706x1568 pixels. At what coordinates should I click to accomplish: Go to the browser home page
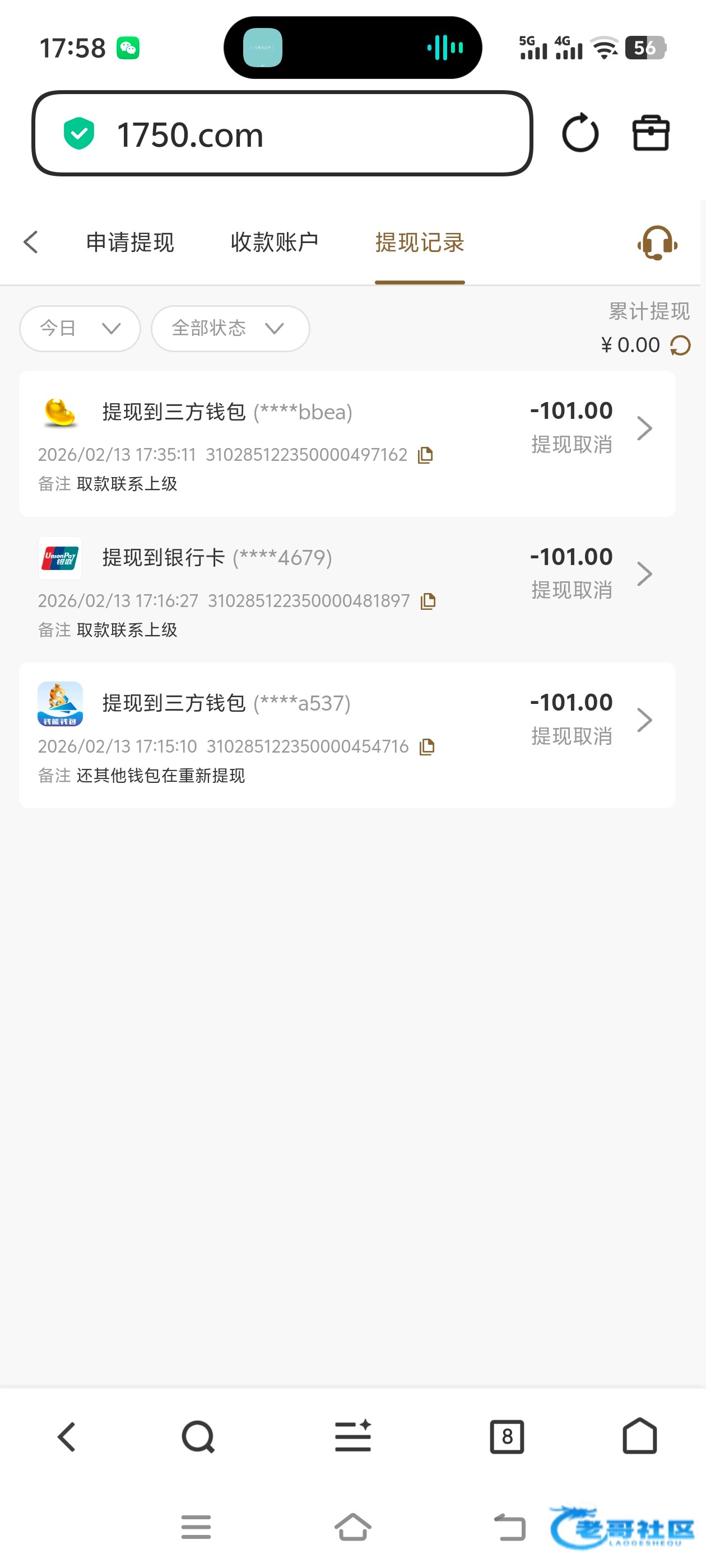tap(639, 1436)
